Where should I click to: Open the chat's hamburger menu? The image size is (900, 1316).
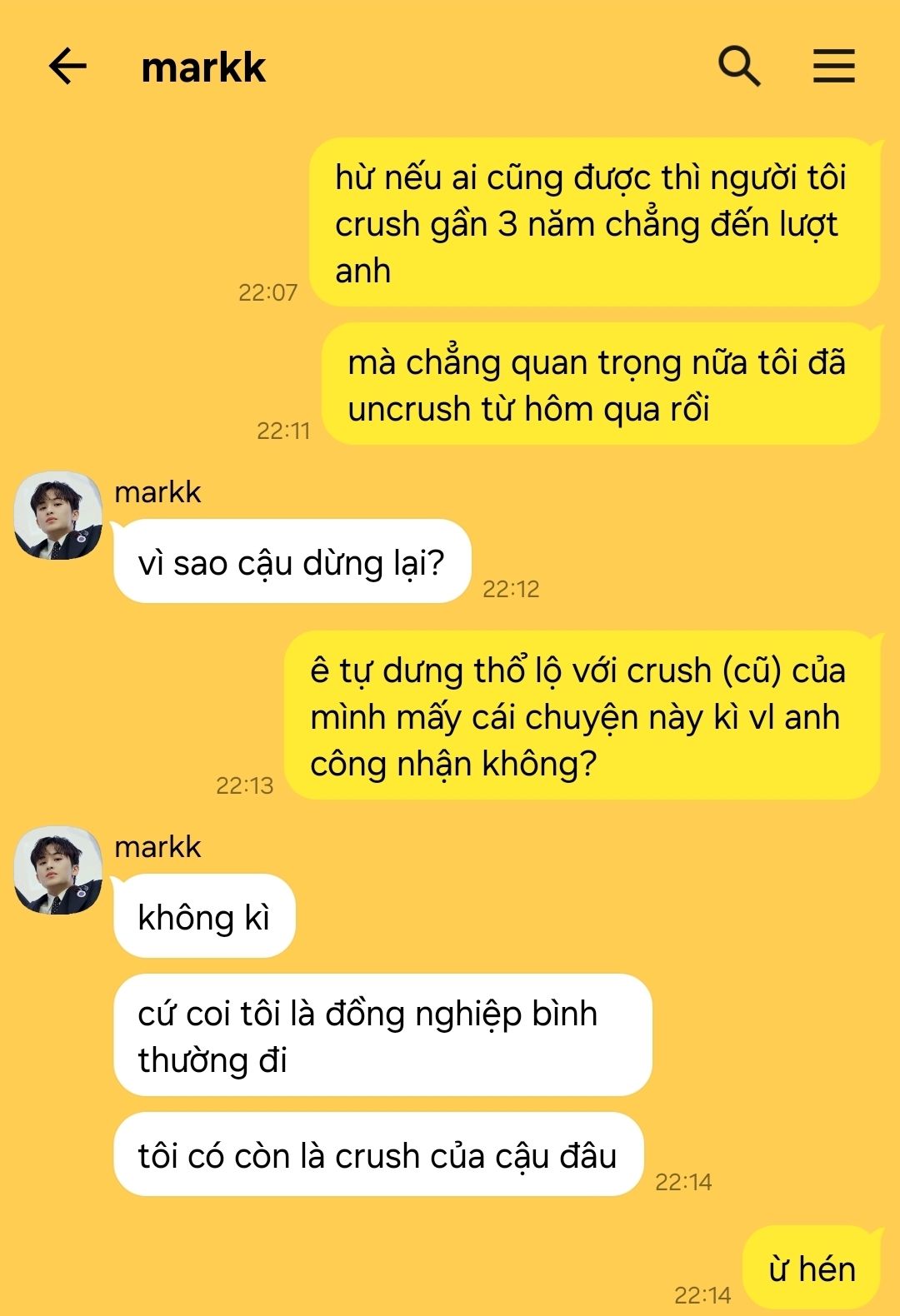point(833,67)
